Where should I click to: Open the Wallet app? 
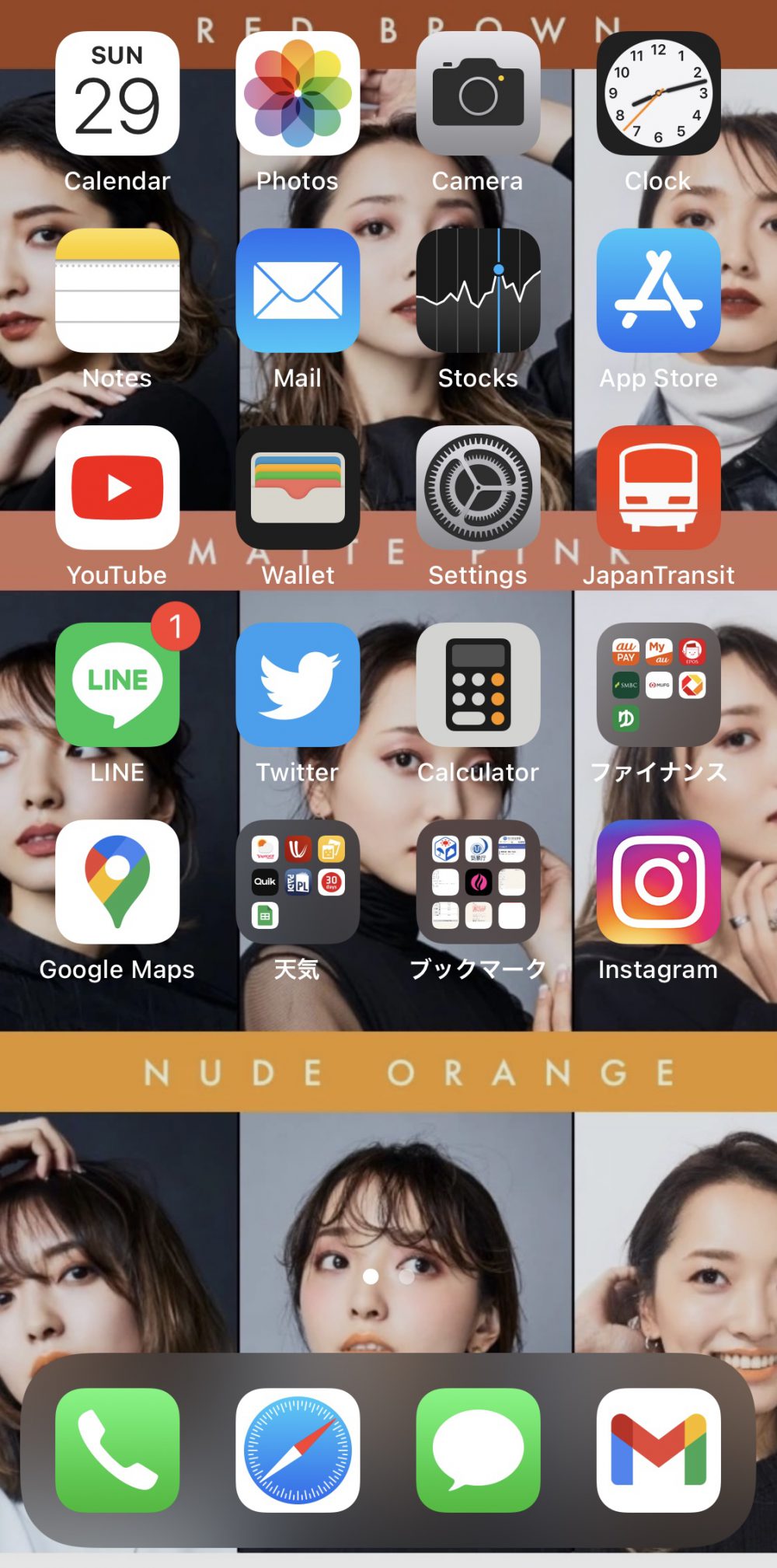[x=298, y=487]
